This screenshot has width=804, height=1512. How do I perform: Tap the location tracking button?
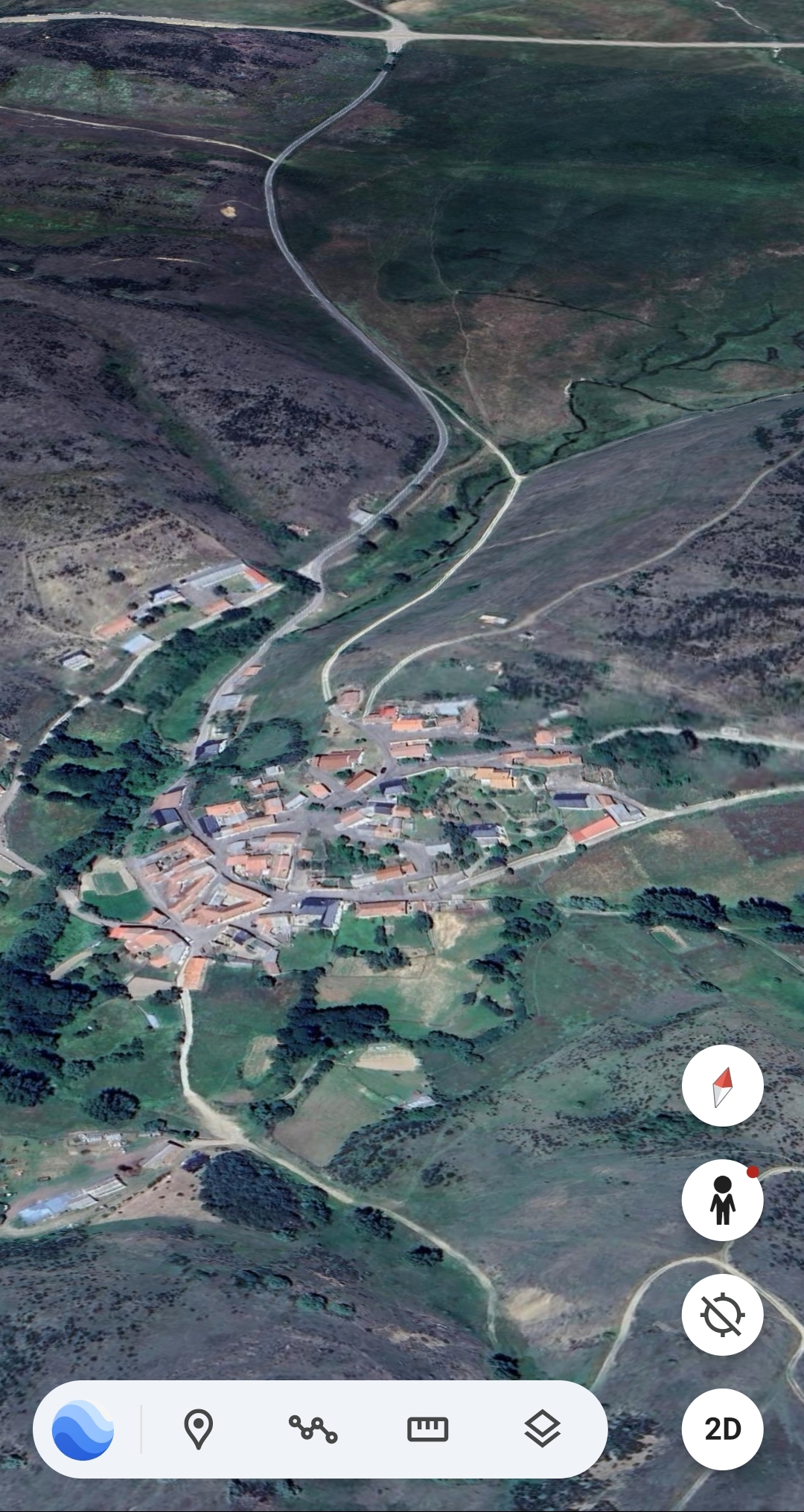tap(722, 1315)
